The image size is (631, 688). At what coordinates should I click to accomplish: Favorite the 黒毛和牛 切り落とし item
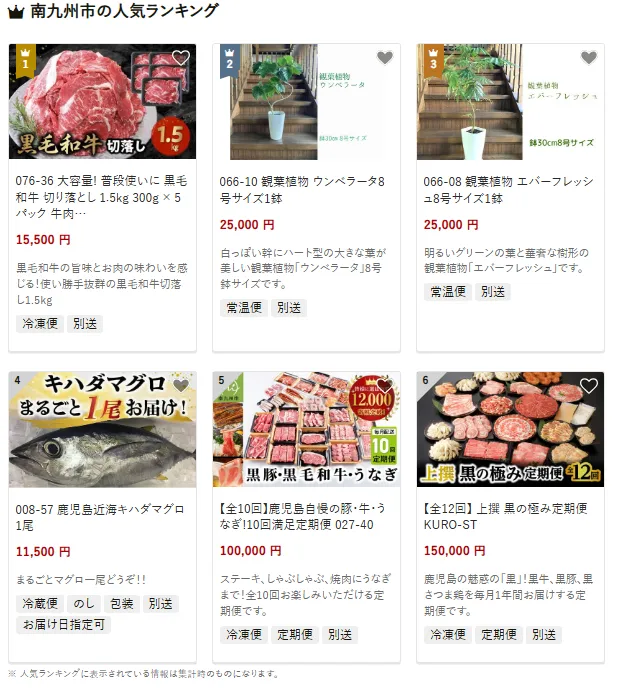[x=181, y=58]
